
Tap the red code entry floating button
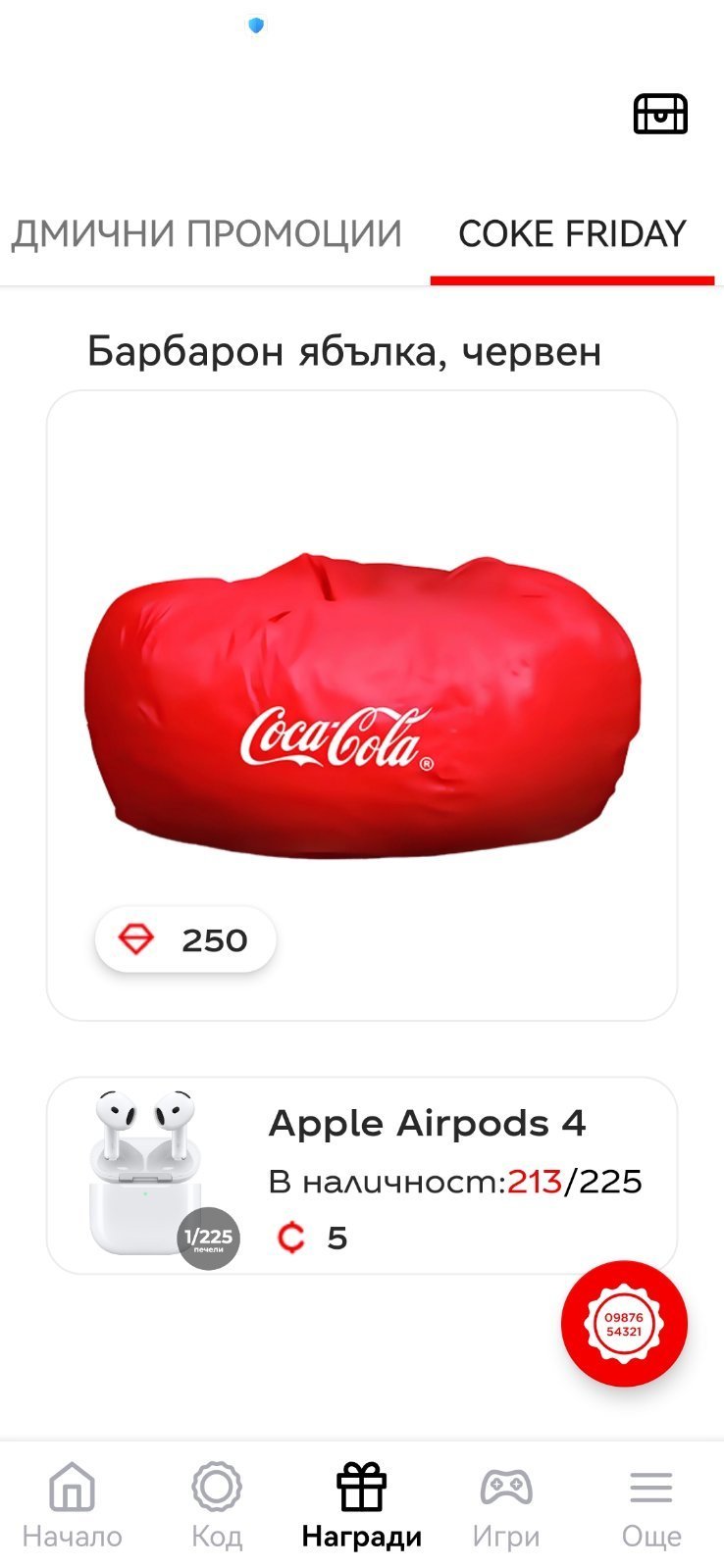pyautogui.click(x=624, y=1324)
